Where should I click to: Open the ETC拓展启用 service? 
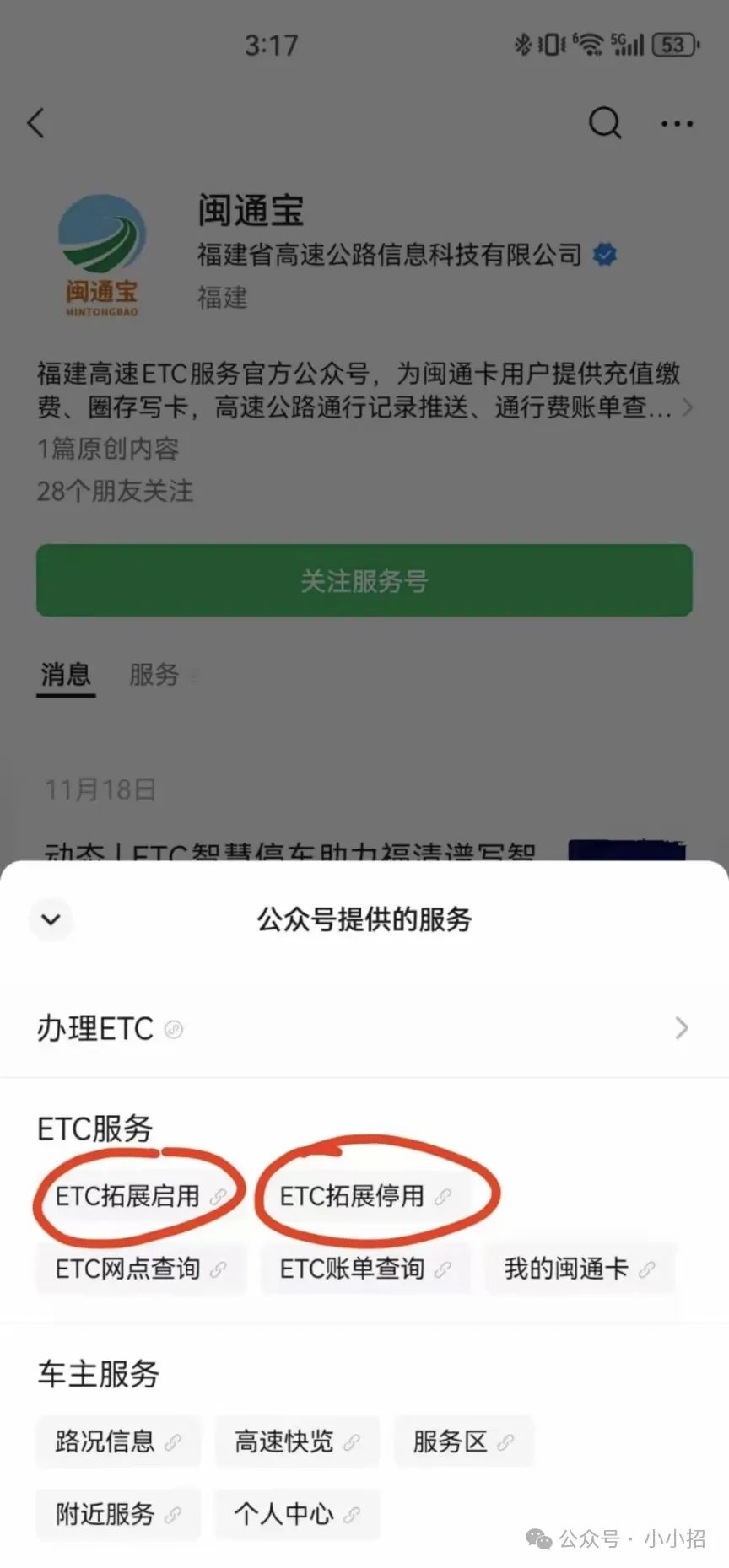coord(140,1196)
